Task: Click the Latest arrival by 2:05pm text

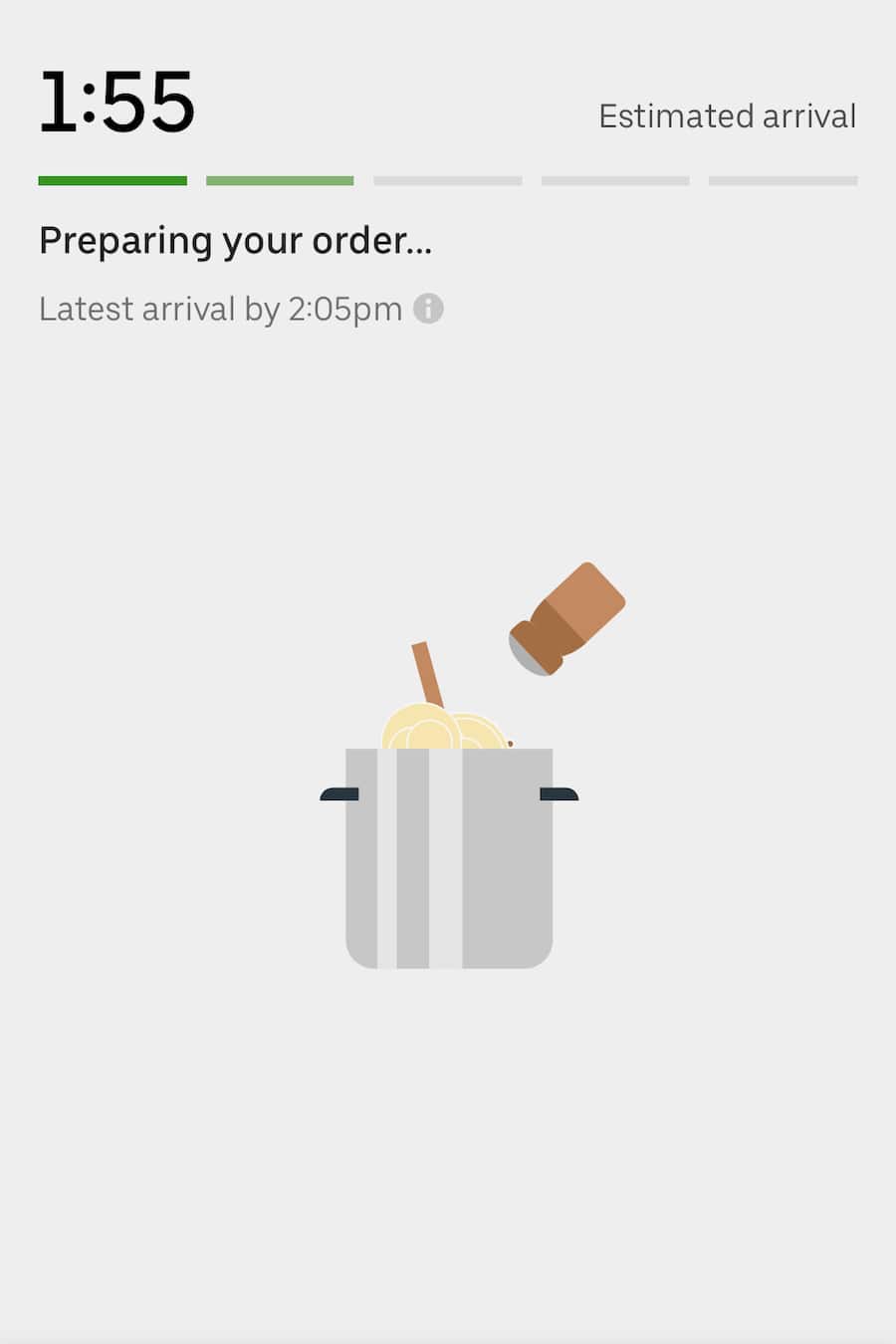Action: (221, 309)
